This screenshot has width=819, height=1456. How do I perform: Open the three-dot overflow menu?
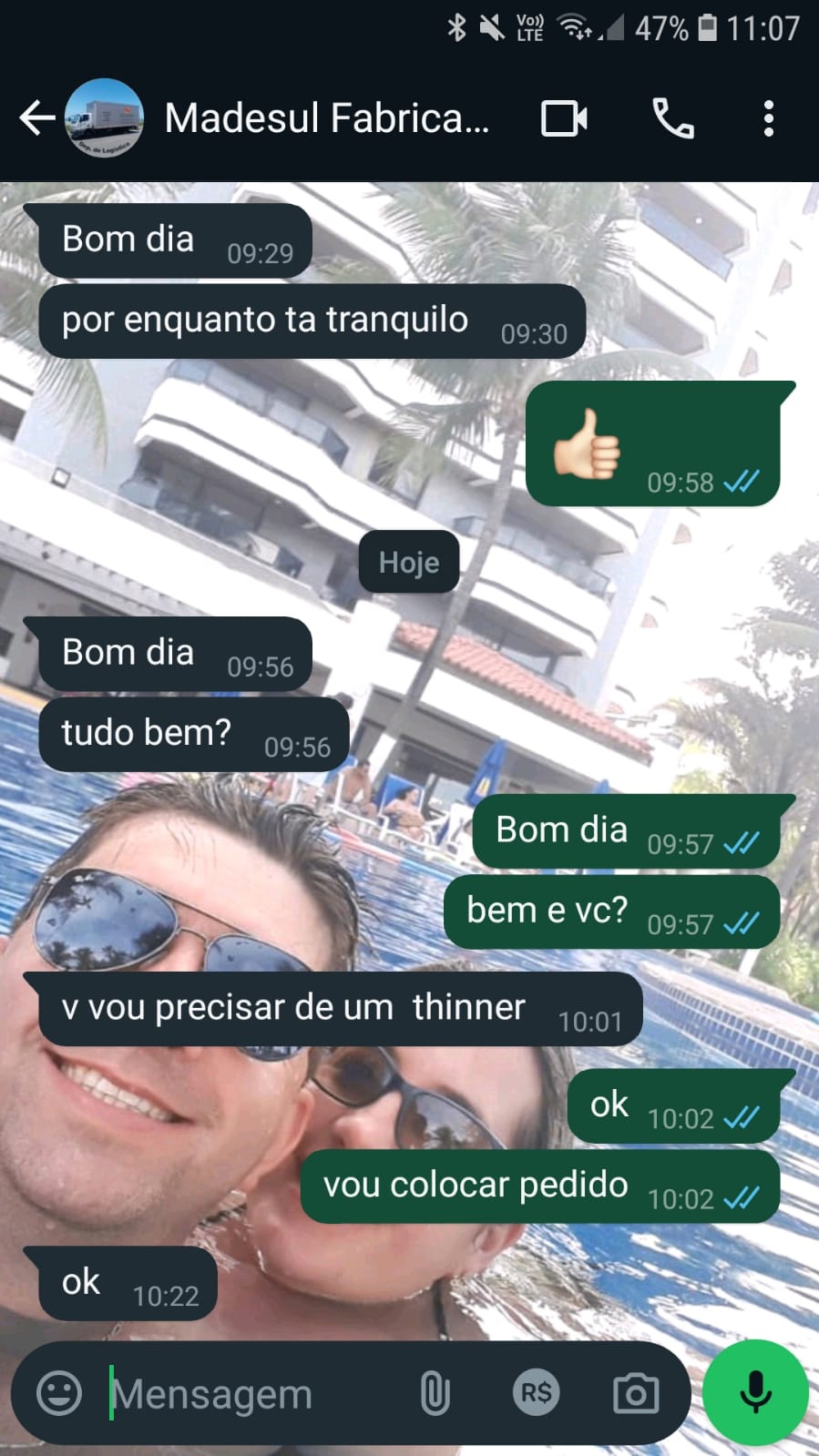(768, 118)
